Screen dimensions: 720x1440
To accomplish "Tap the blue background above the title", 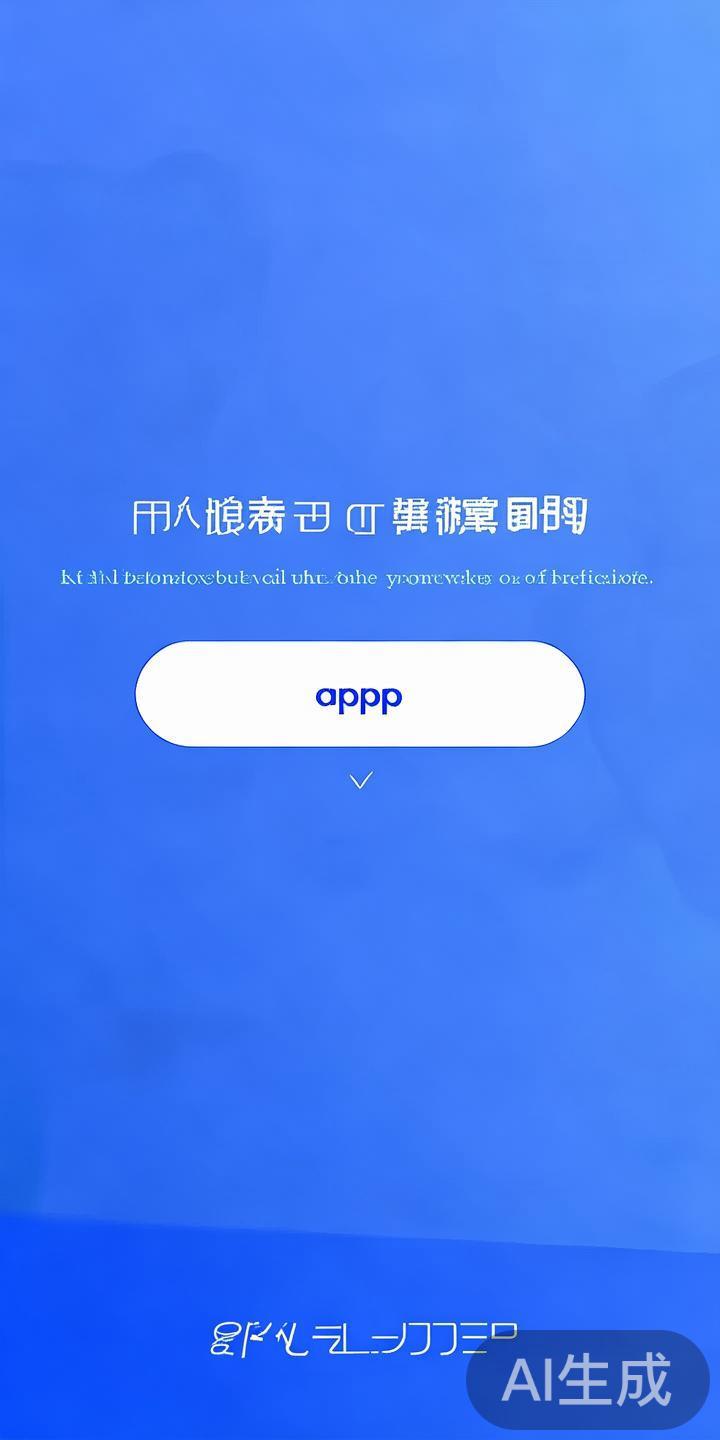I will pos(360,300).
